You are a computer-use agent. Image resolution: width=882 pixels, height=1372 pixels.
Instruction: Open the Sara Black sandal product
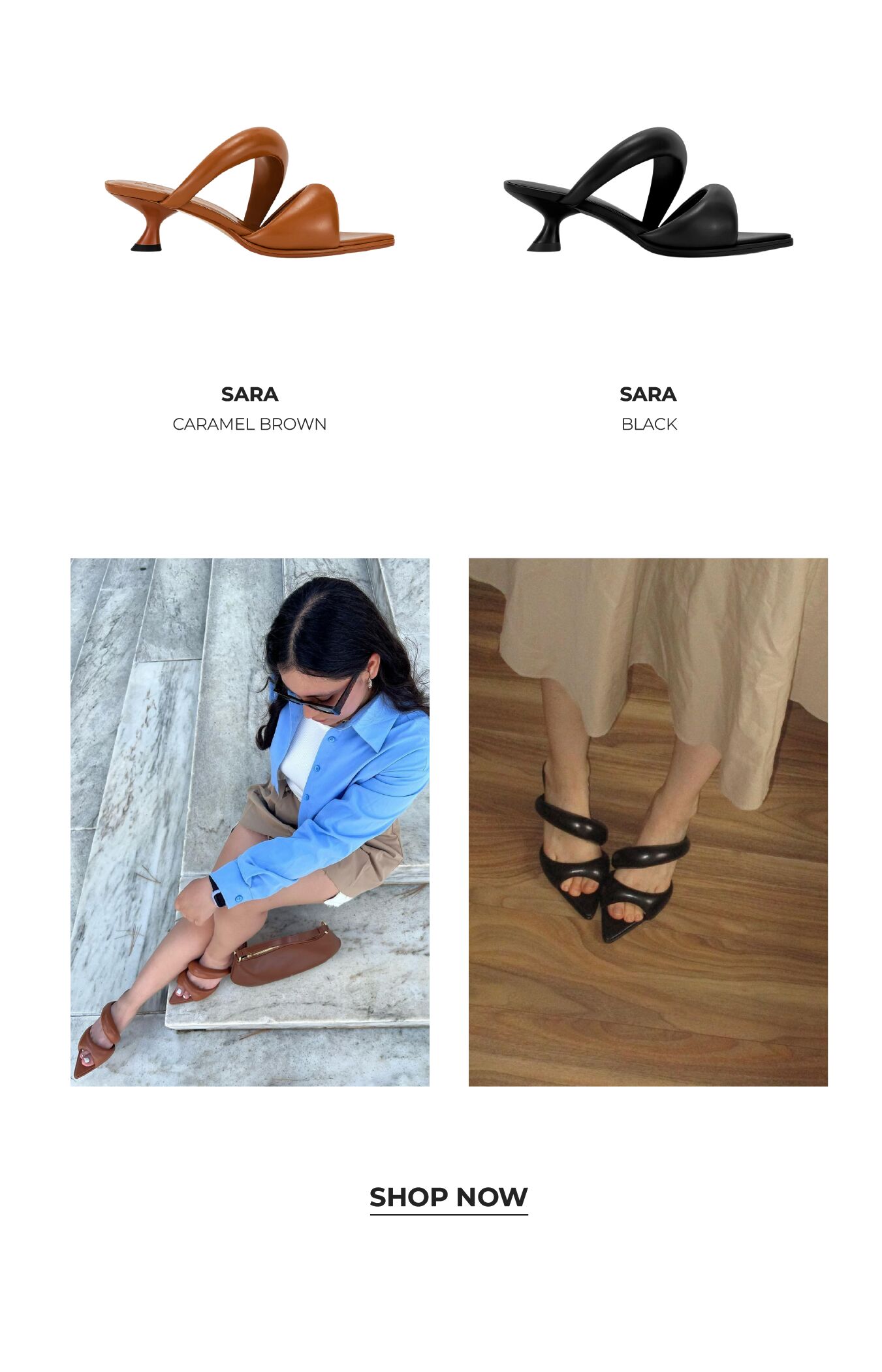648,193
